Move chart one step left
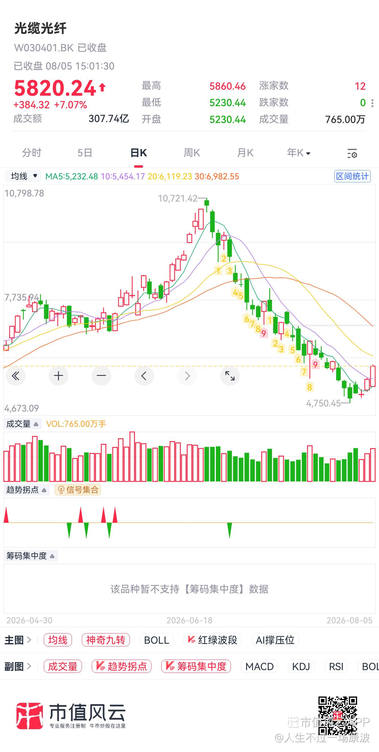 pyautogui.click(x=144, y=376)
